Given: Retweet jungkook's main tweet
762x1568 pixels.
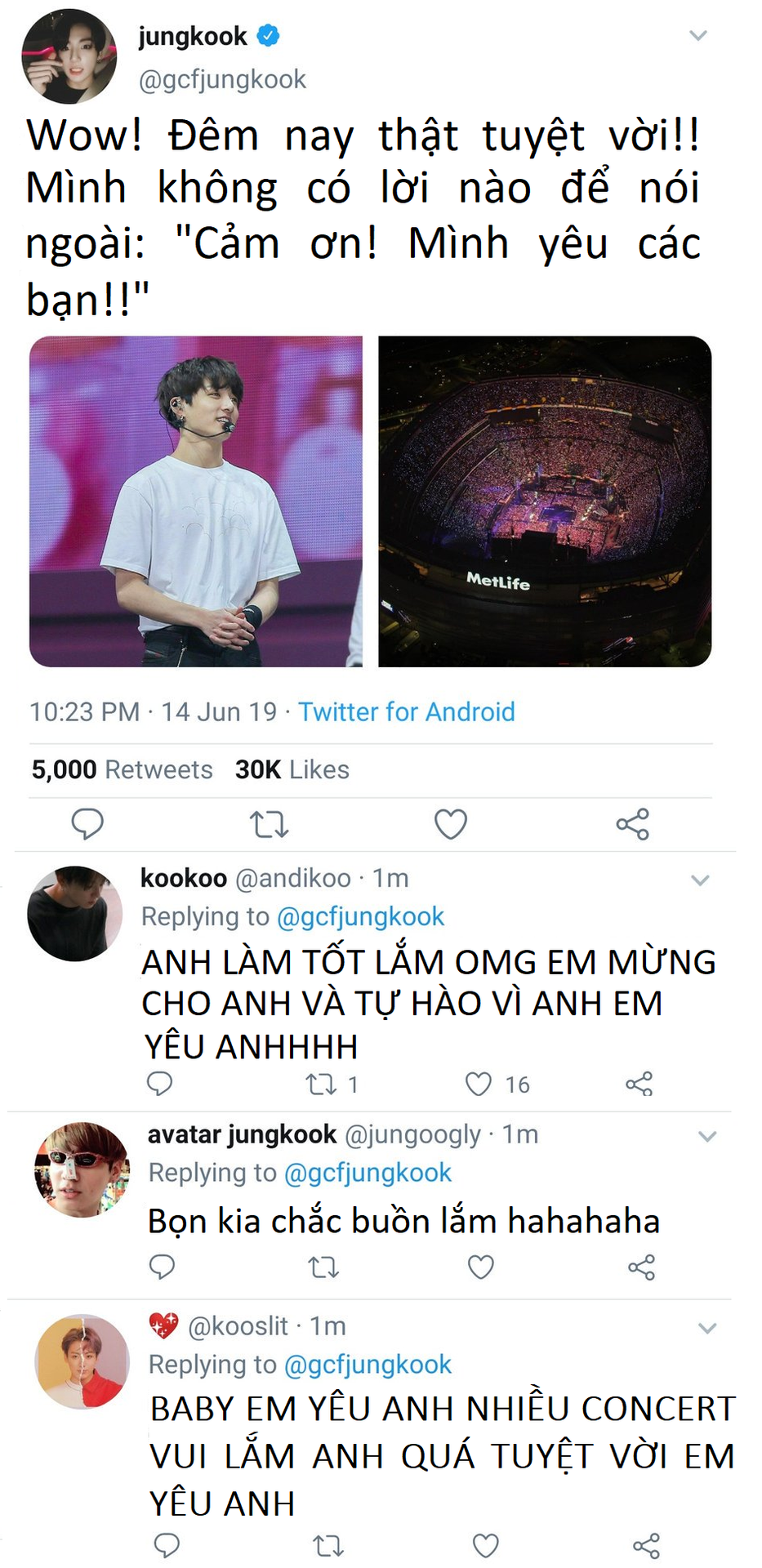Looking at the screenshot, I should click(269, 824).
